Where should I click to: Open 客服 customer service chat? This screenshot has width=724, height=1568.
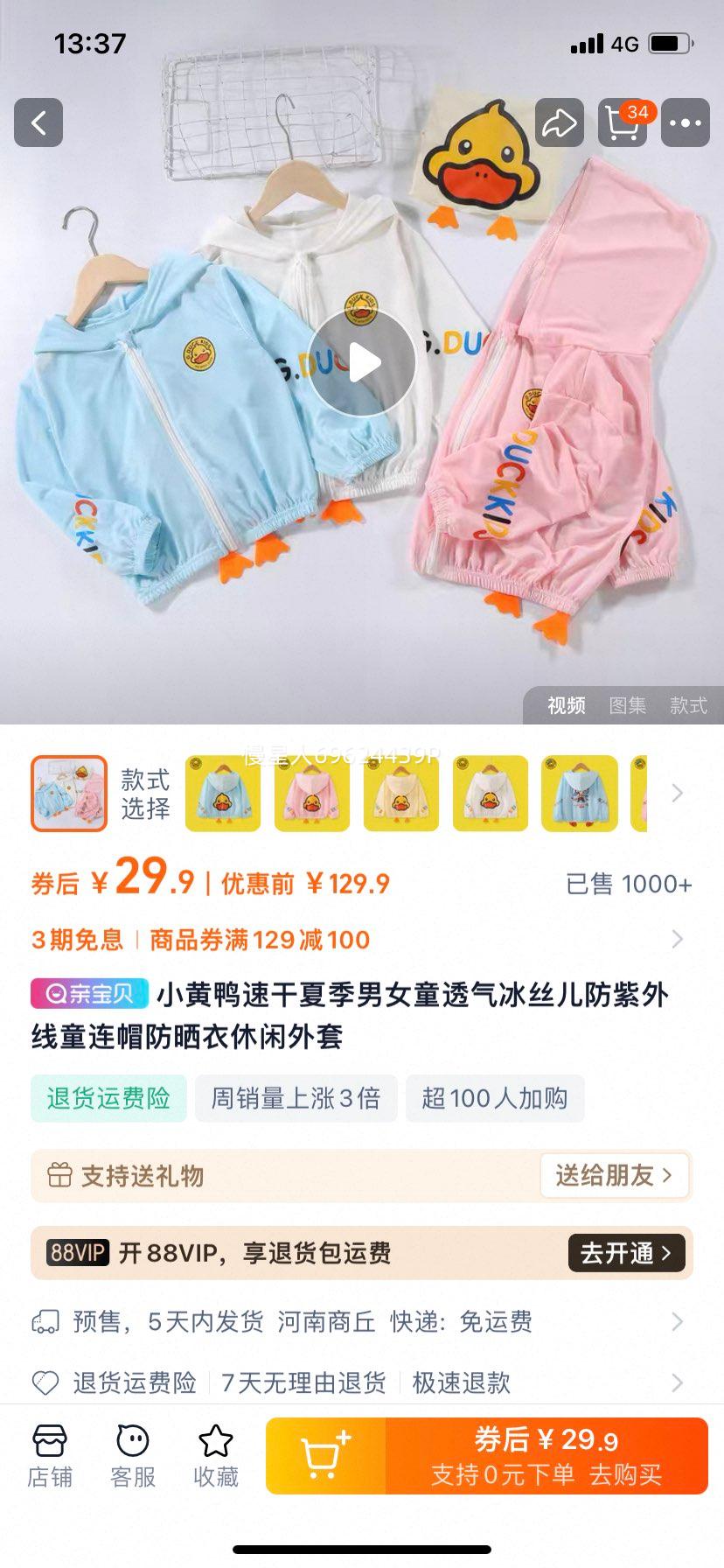[131, 1452]
